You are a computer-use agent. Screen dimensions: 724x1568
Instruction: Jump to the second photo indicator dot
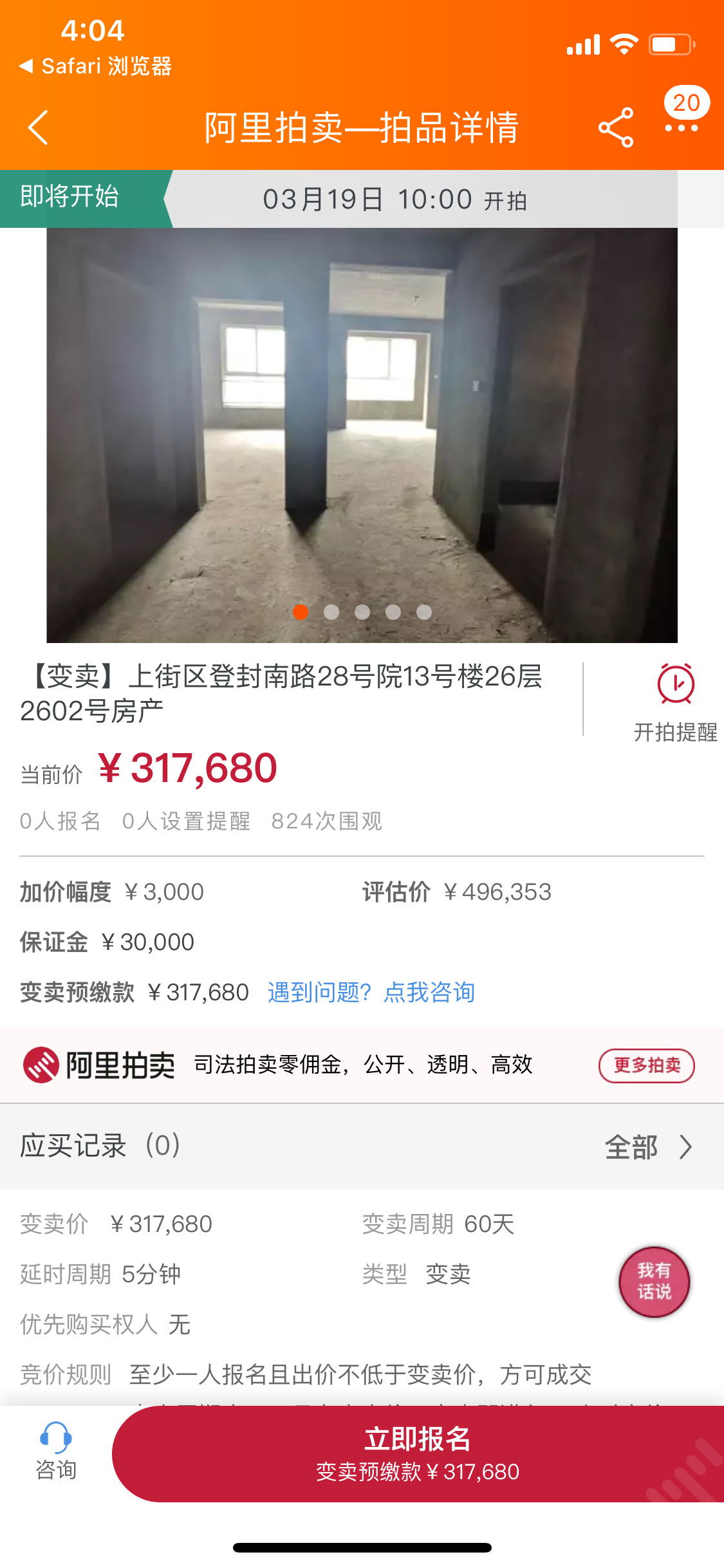(331, 612)
